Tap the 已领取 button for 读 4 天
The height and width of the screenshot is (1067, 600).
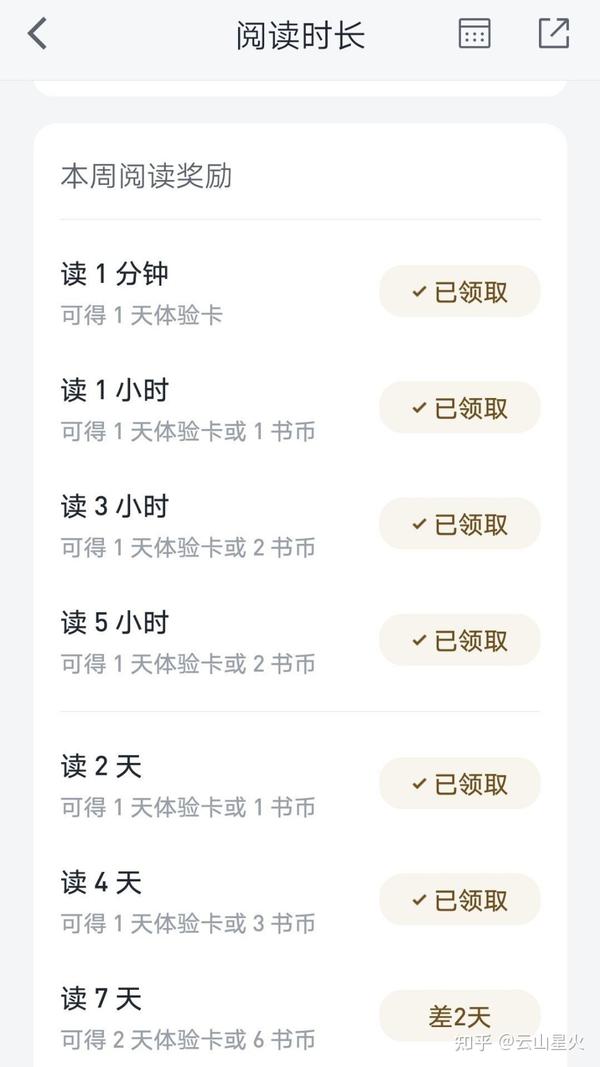[460, 900]
